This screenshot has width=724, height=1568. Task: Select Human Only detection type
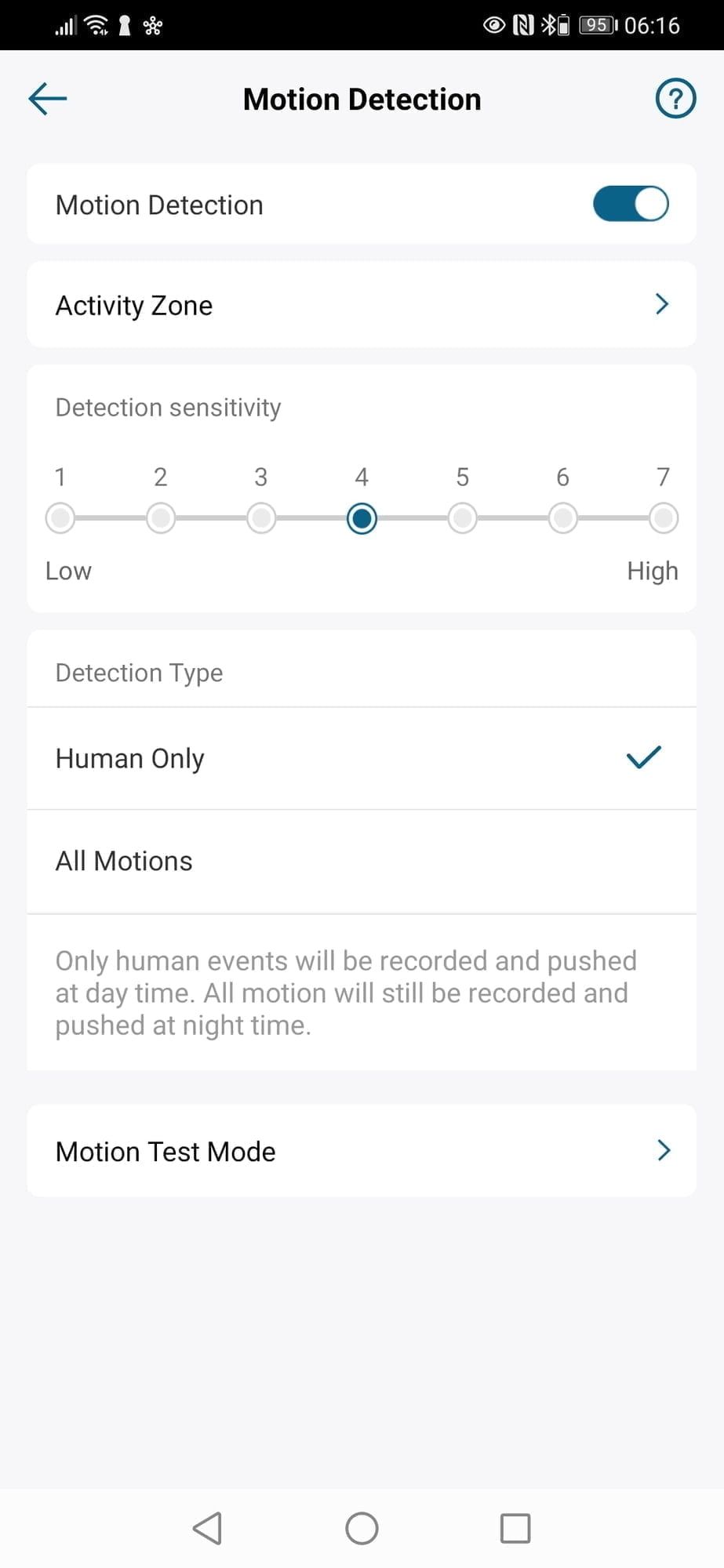tap(362, 758)
